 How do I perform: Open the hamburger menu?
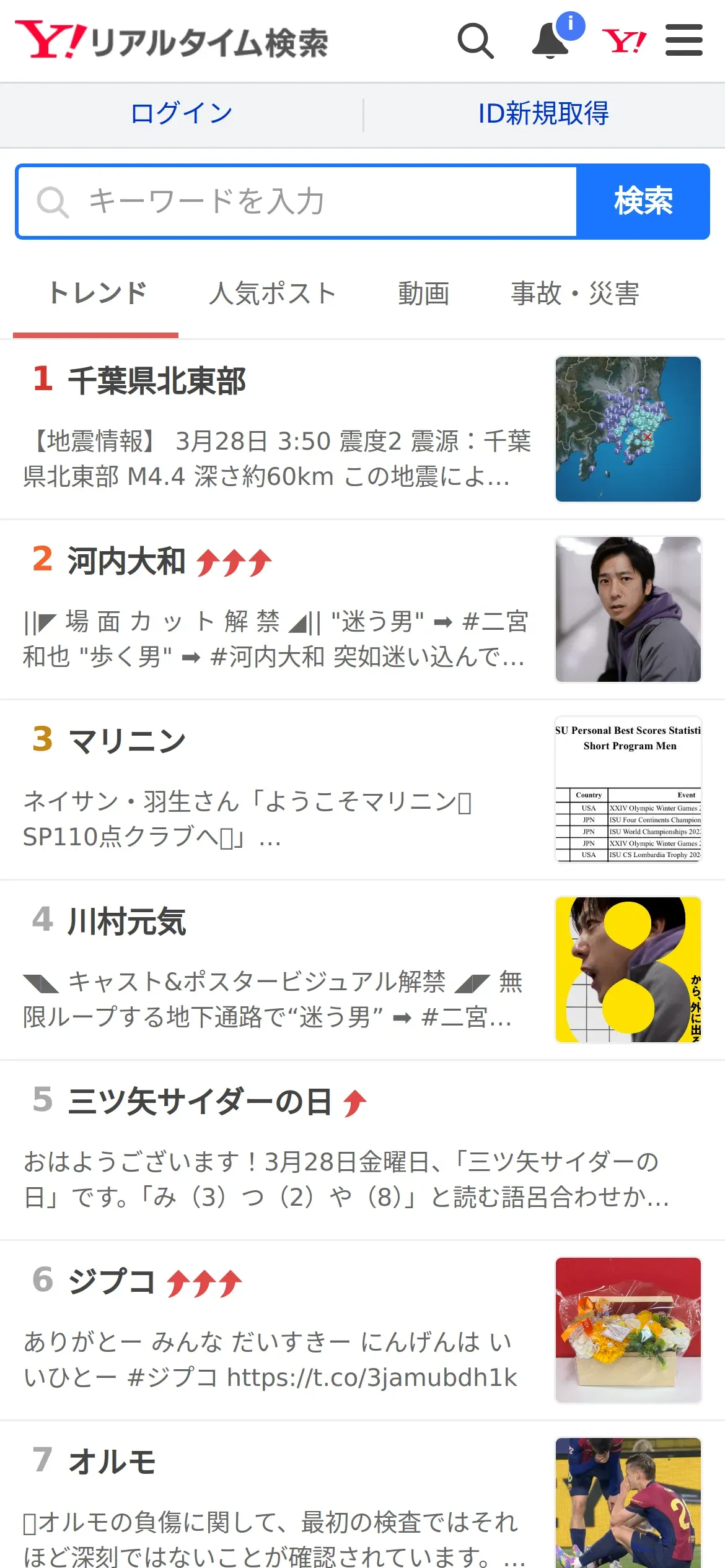(x=684, y=40)
